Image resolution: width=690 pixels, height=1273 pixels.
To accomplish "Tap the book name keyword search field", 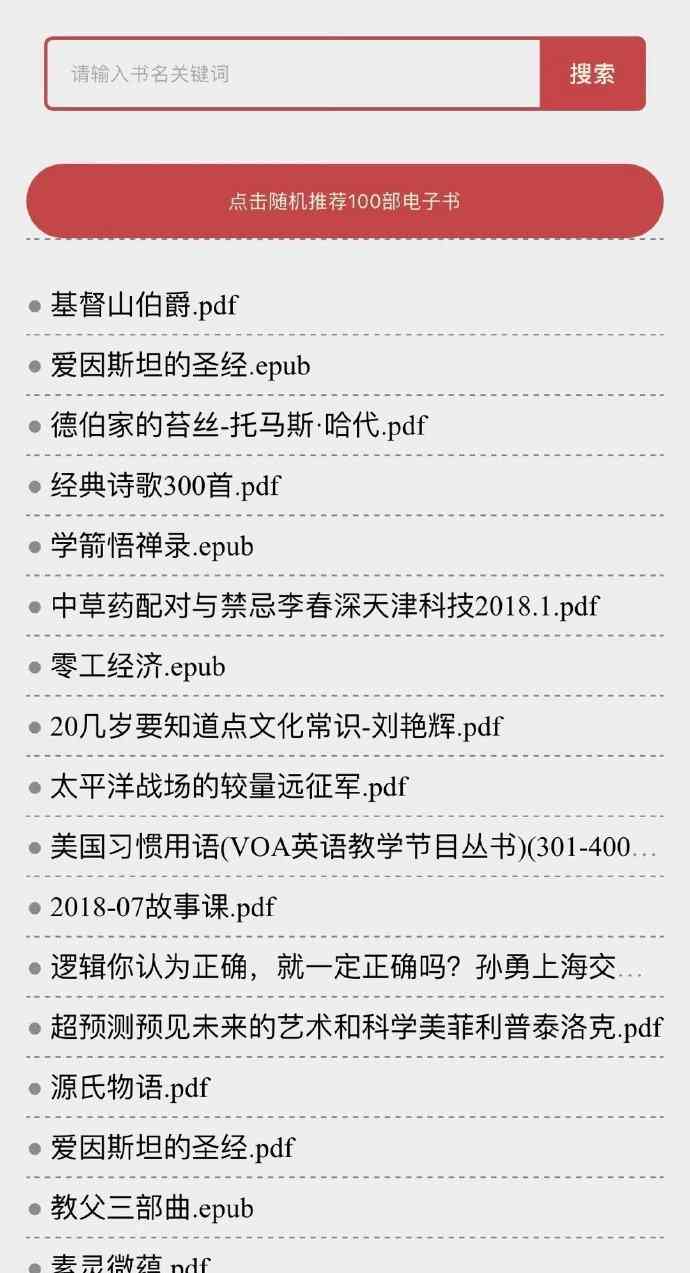I will (292, 74).
